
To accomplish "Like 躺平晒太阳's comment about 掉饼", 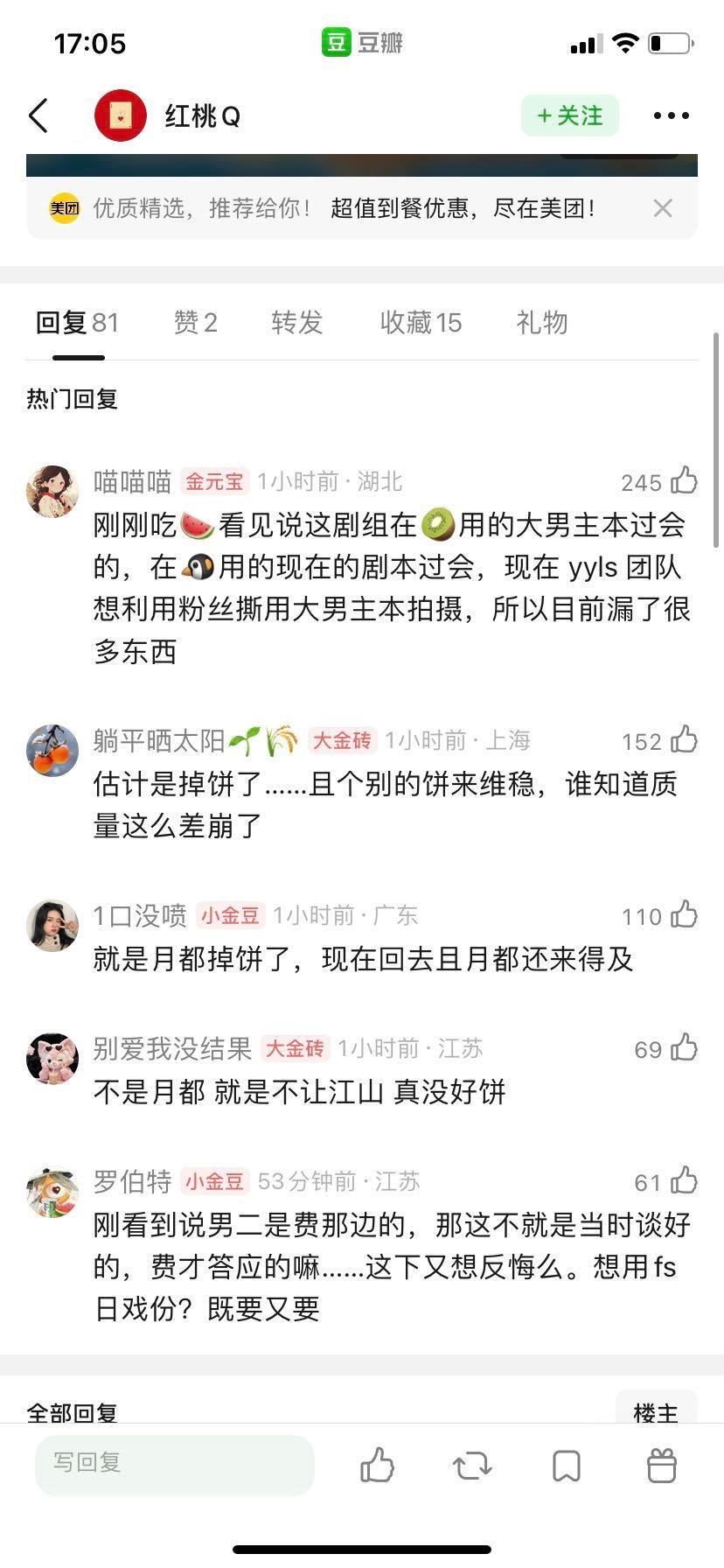I will (x=686, y=740).
